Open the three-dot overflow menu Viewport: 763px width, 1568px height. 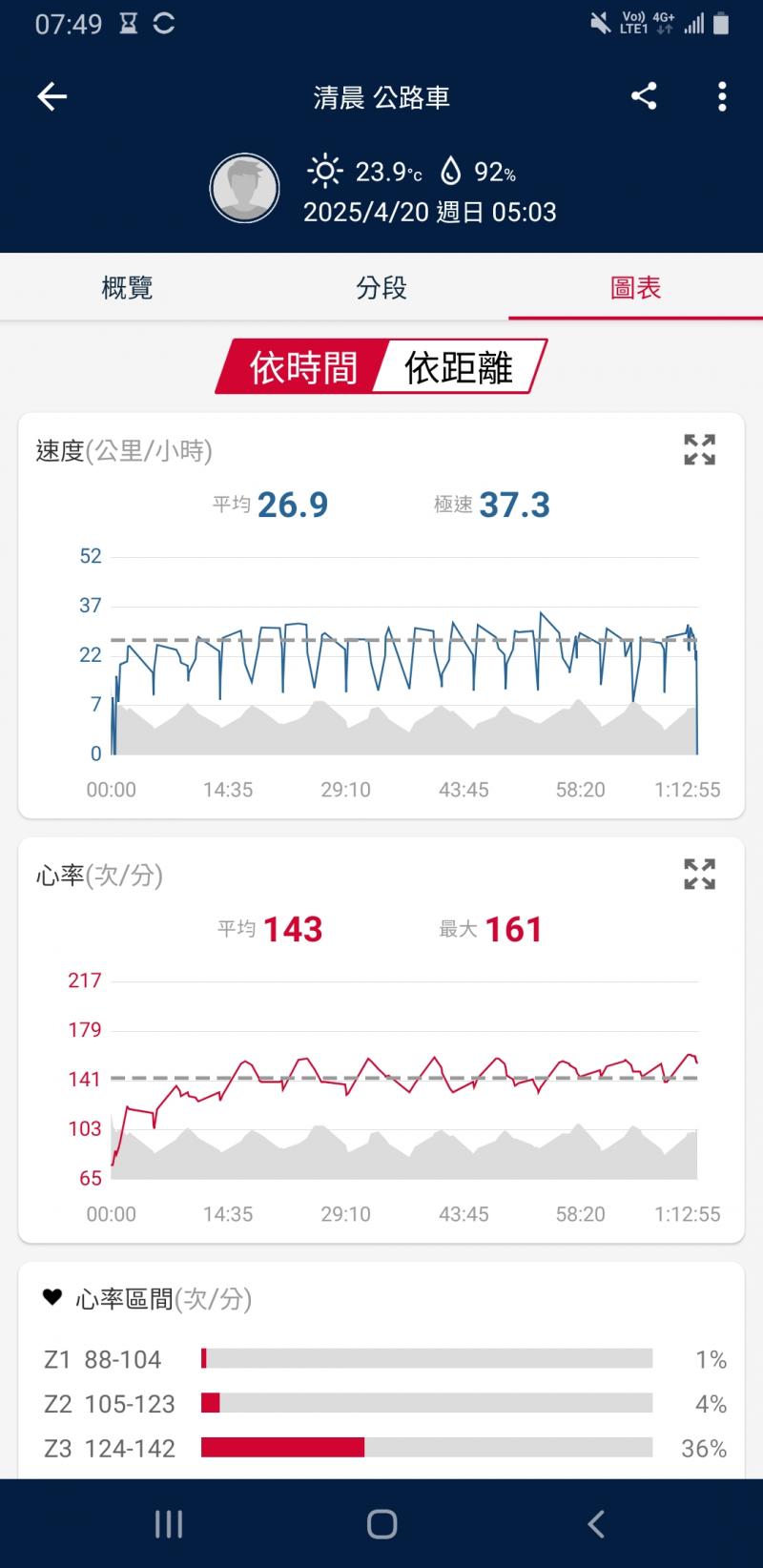[x=722, y=96]
